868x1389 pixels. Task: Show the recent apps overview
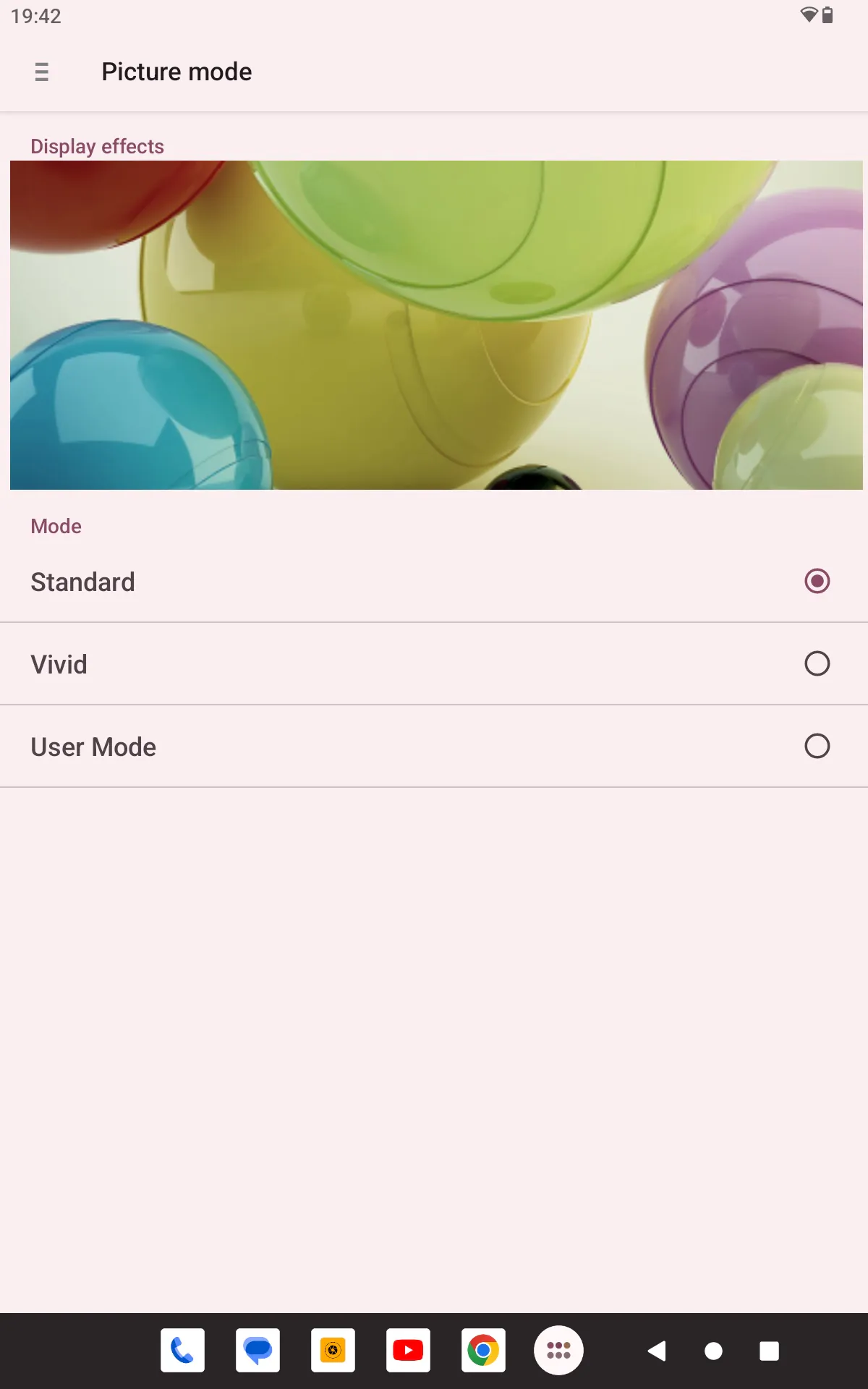[x=769, y=1351]
